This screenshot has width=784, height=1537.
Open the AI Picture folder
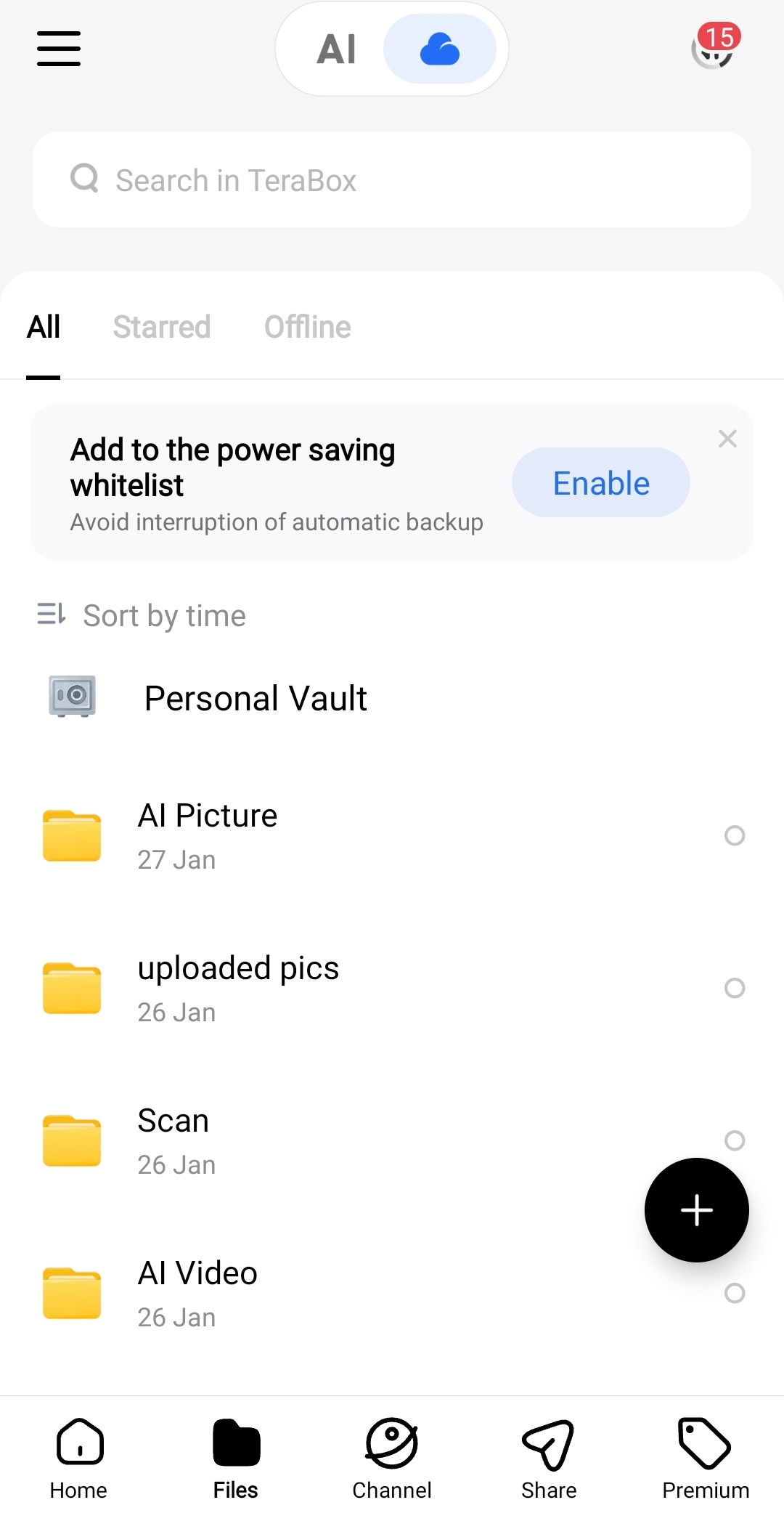tap(207, 835)
